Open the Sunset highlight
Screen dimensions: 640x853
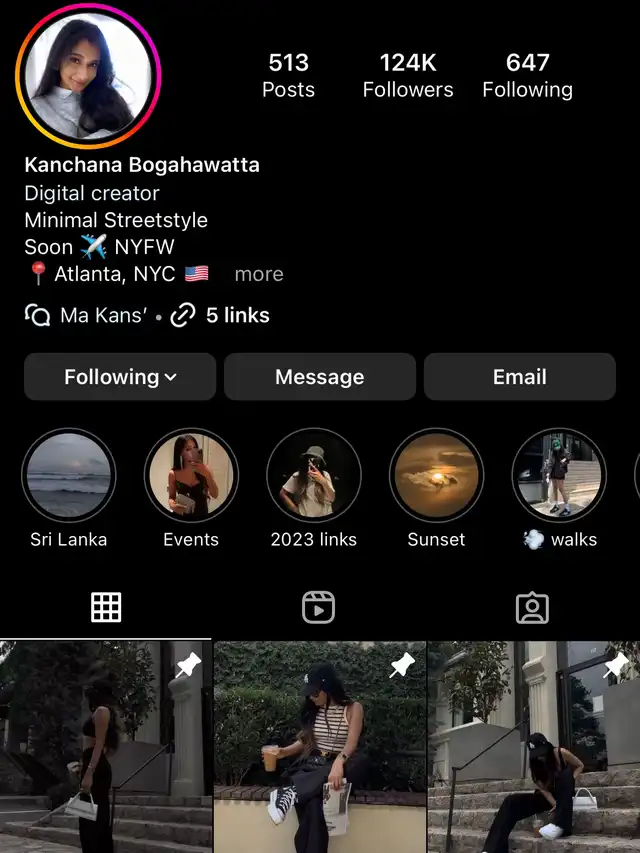(x=436, y=476)
